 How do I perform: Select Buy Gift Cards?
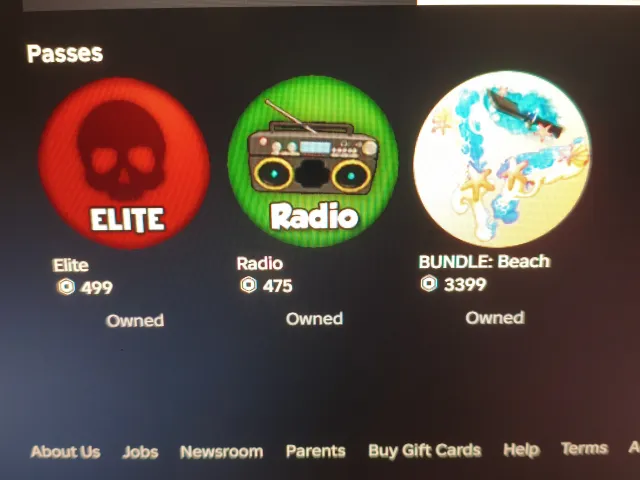[424, 450]
